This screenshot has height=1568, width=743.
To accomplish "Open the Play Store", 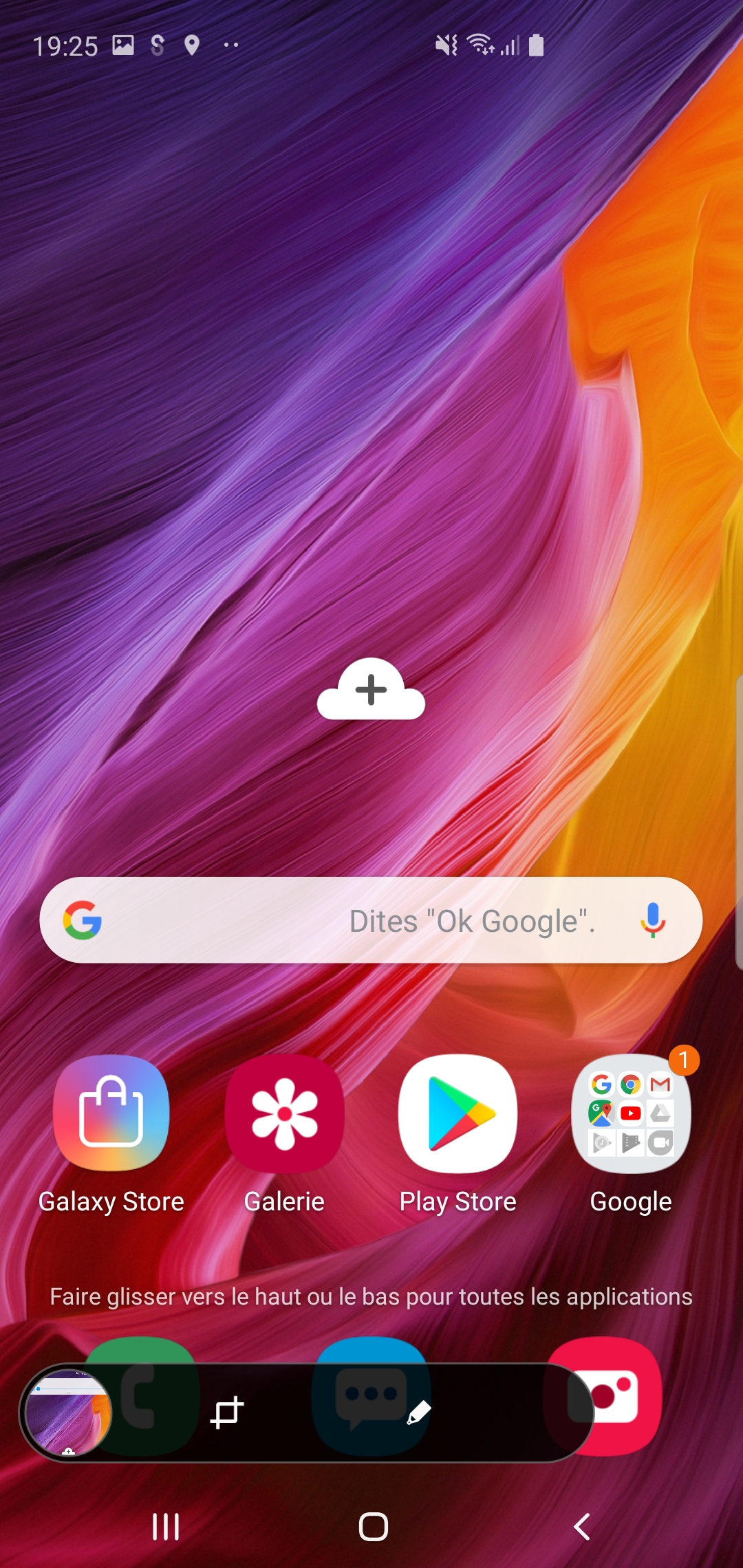I will click(x=457, y=1114).
